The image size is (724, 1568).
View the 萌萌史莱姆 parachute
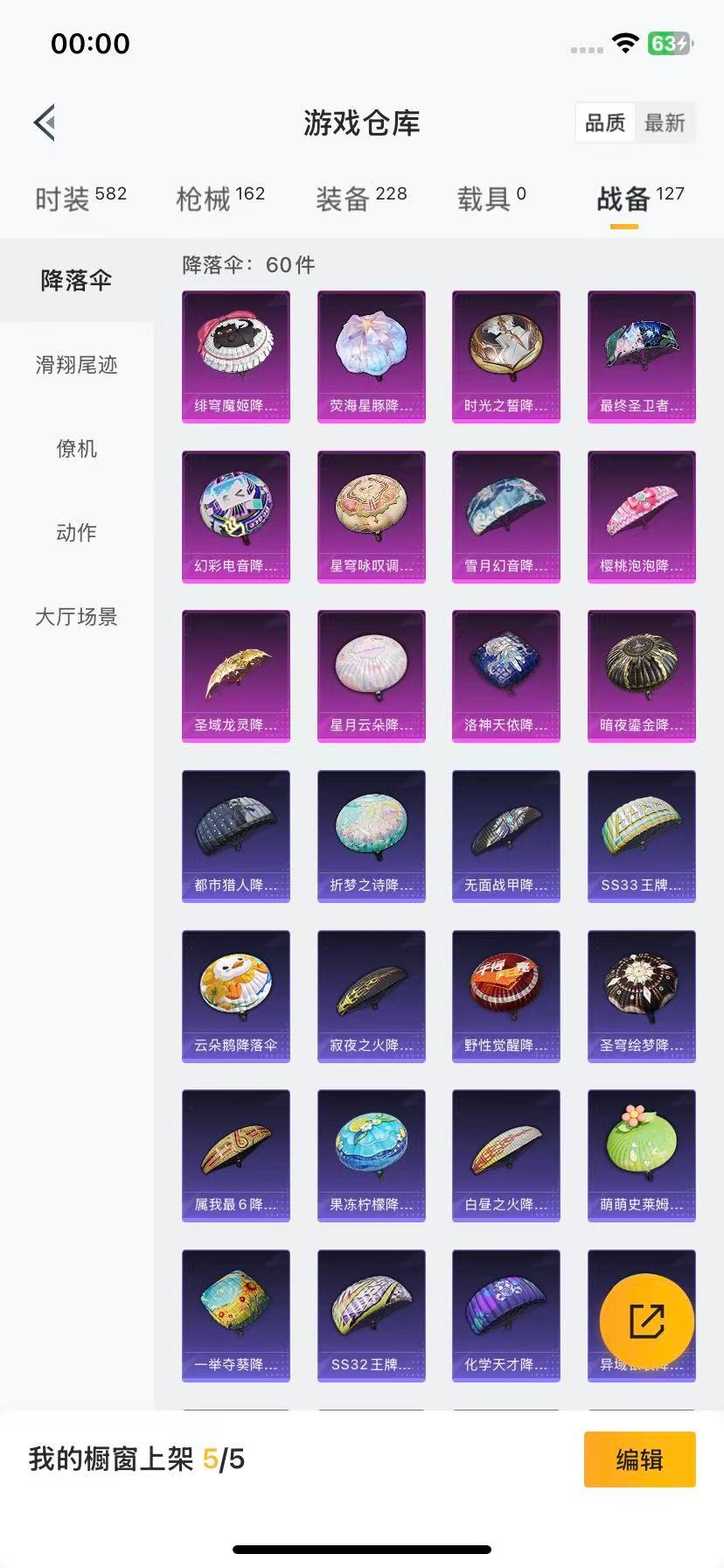642,1155
